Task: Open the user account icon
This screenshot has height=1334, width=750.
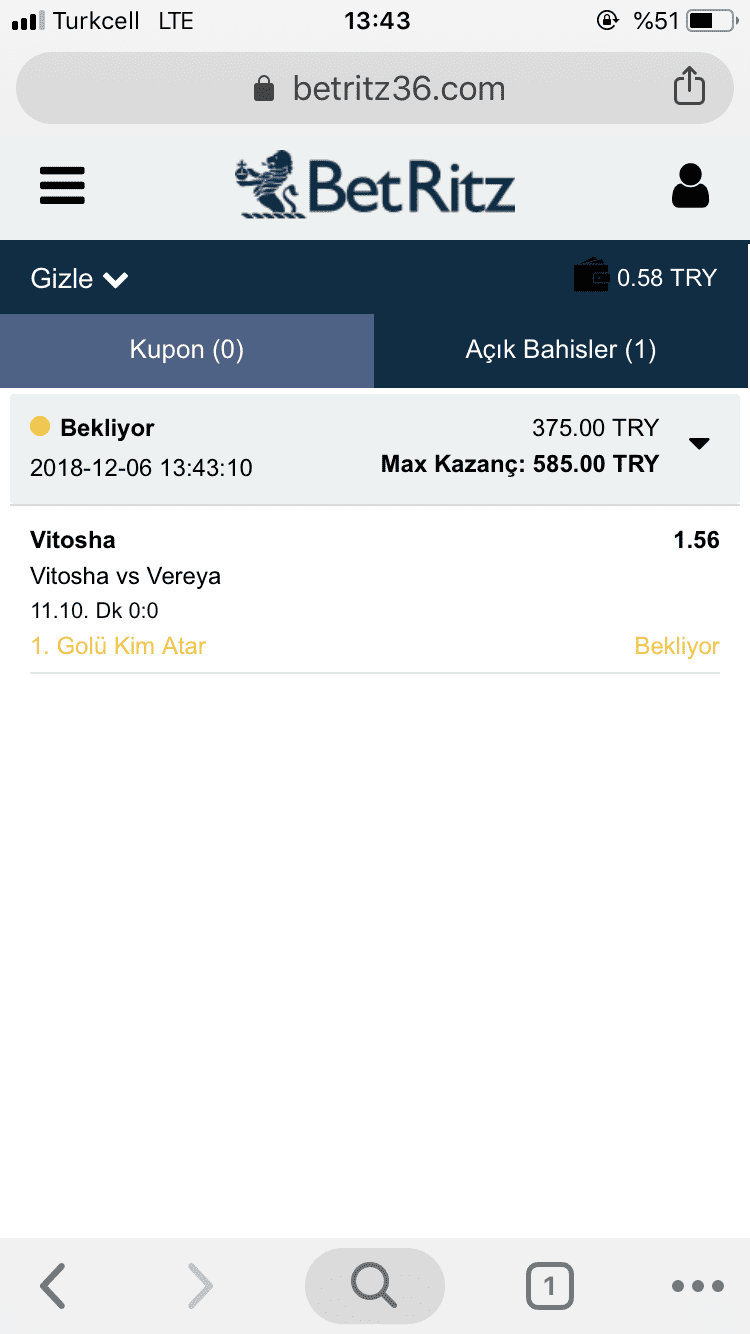Action: [x=690, y=186]
